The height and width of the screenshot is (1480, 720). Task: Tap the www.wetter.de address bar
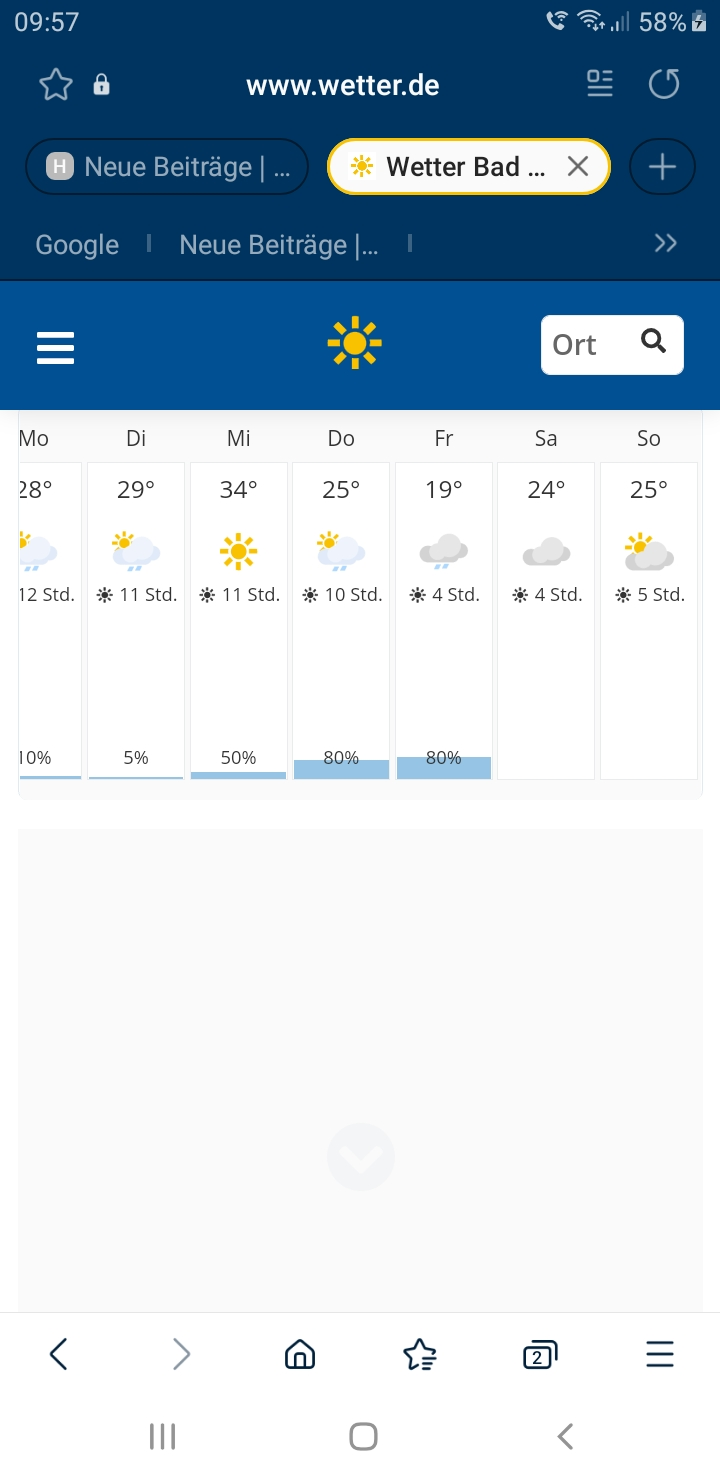342,85
